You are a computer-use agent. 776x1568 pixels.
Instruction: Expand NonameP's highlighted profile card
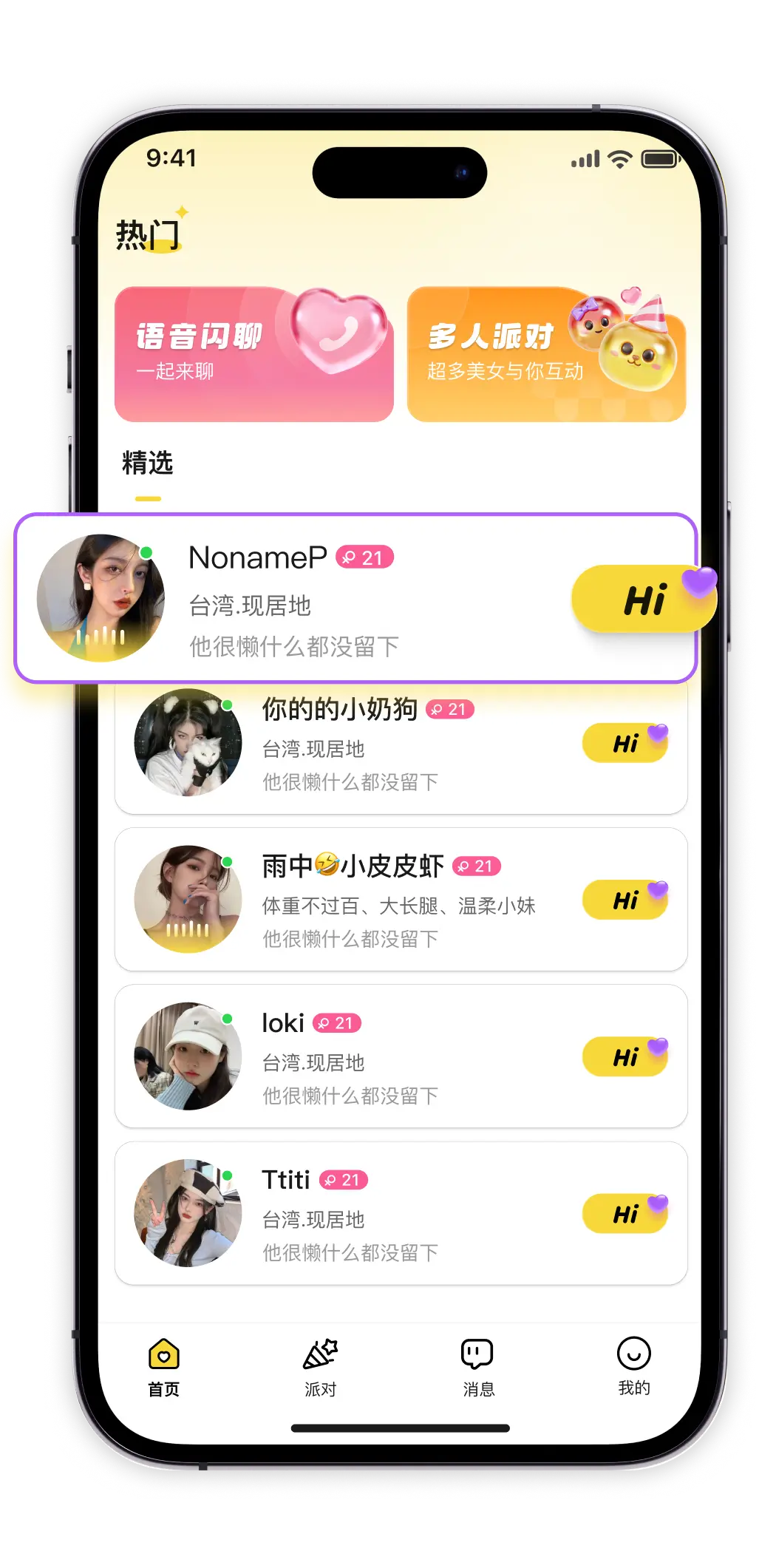(355, 599)
